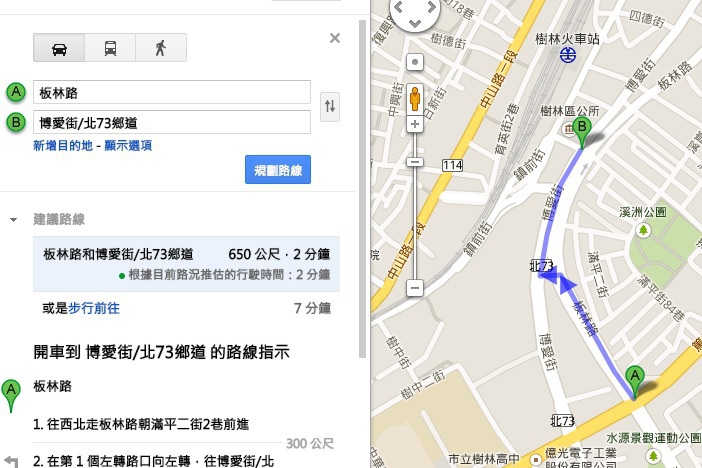Tap the my-location button above pegman
Screen dimensions: 702x468
click(x=416, y=62)
